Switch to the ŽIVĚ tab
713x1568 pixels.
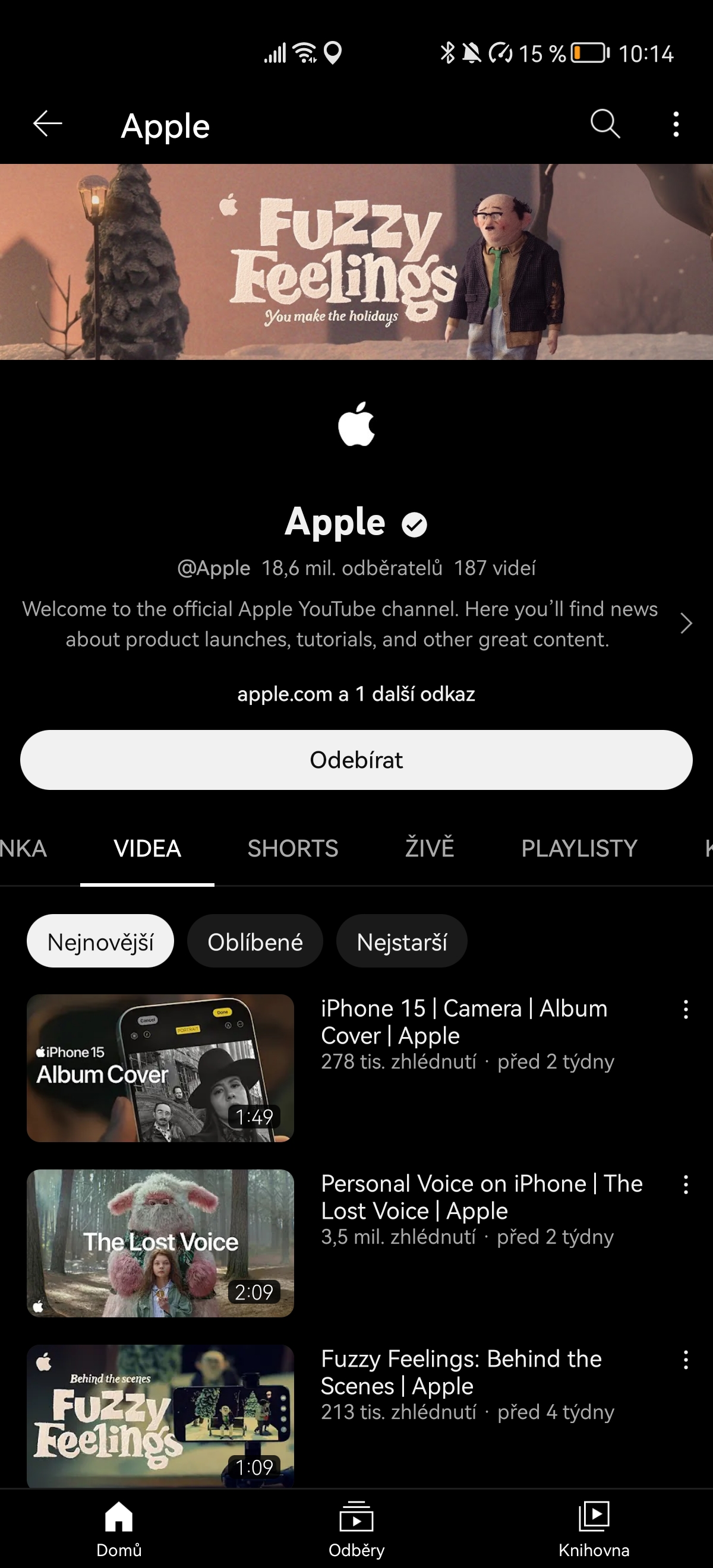[x=430, y=848]
